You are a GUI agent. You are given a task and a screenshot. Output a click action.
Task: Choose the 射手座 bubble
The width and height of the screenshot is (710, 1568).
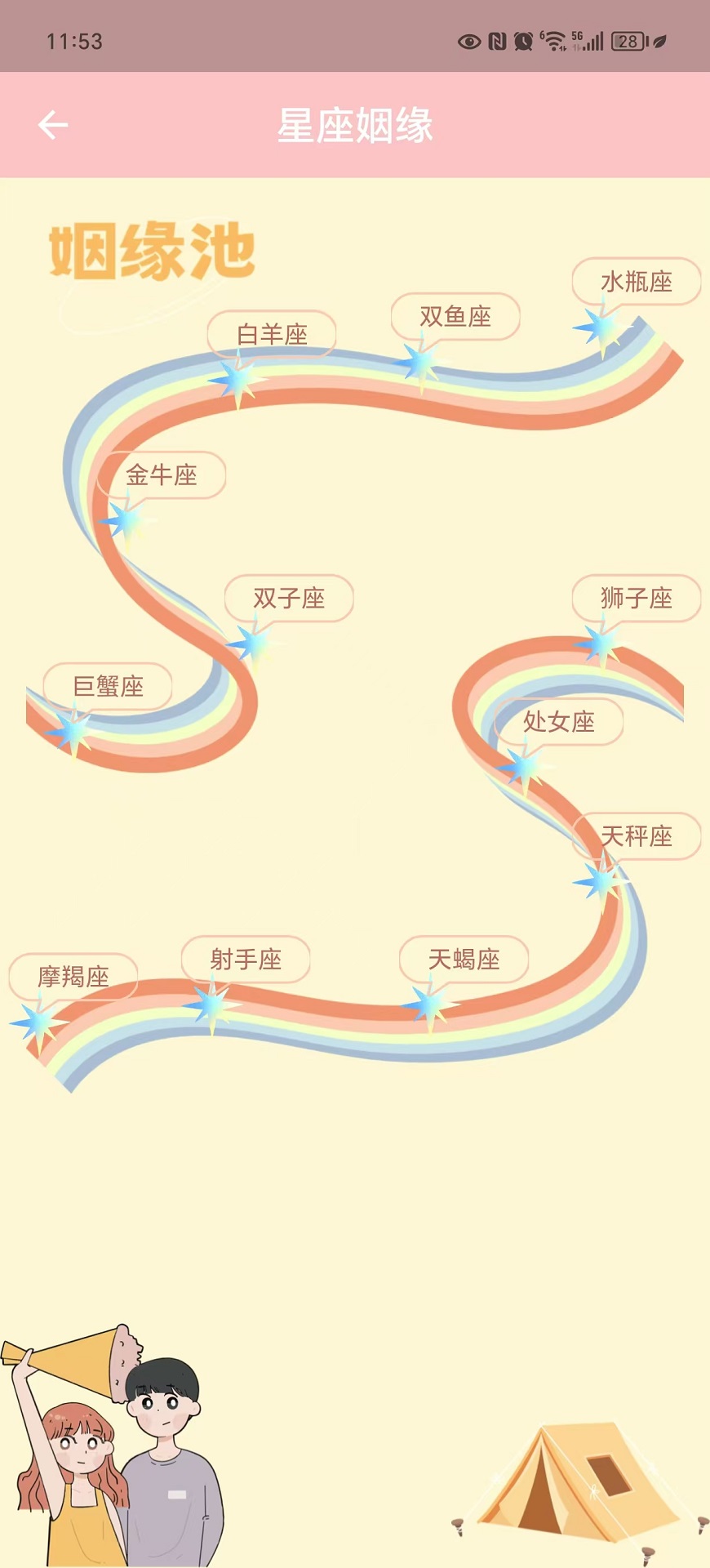click(246, 960)
